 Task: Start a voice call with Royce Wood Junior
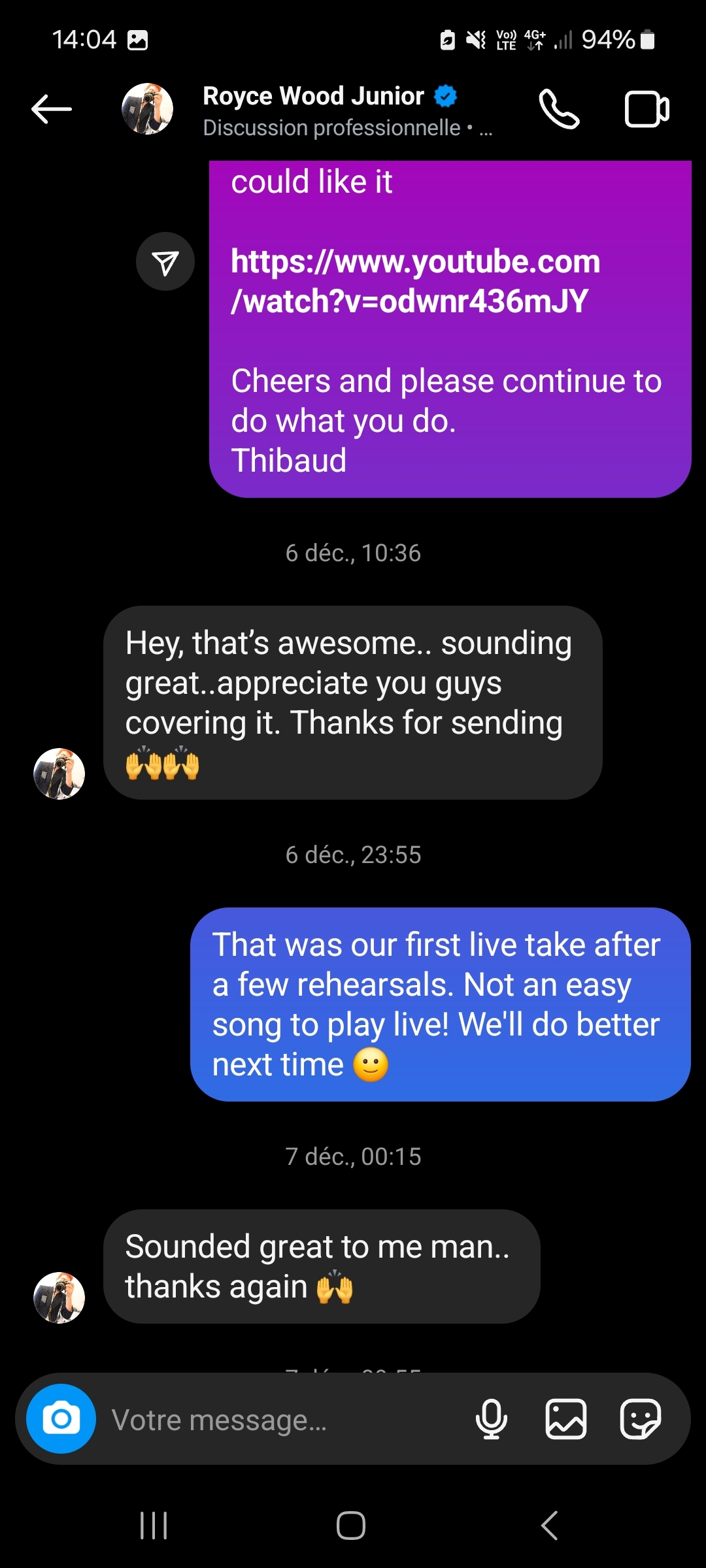coord(559,109)
